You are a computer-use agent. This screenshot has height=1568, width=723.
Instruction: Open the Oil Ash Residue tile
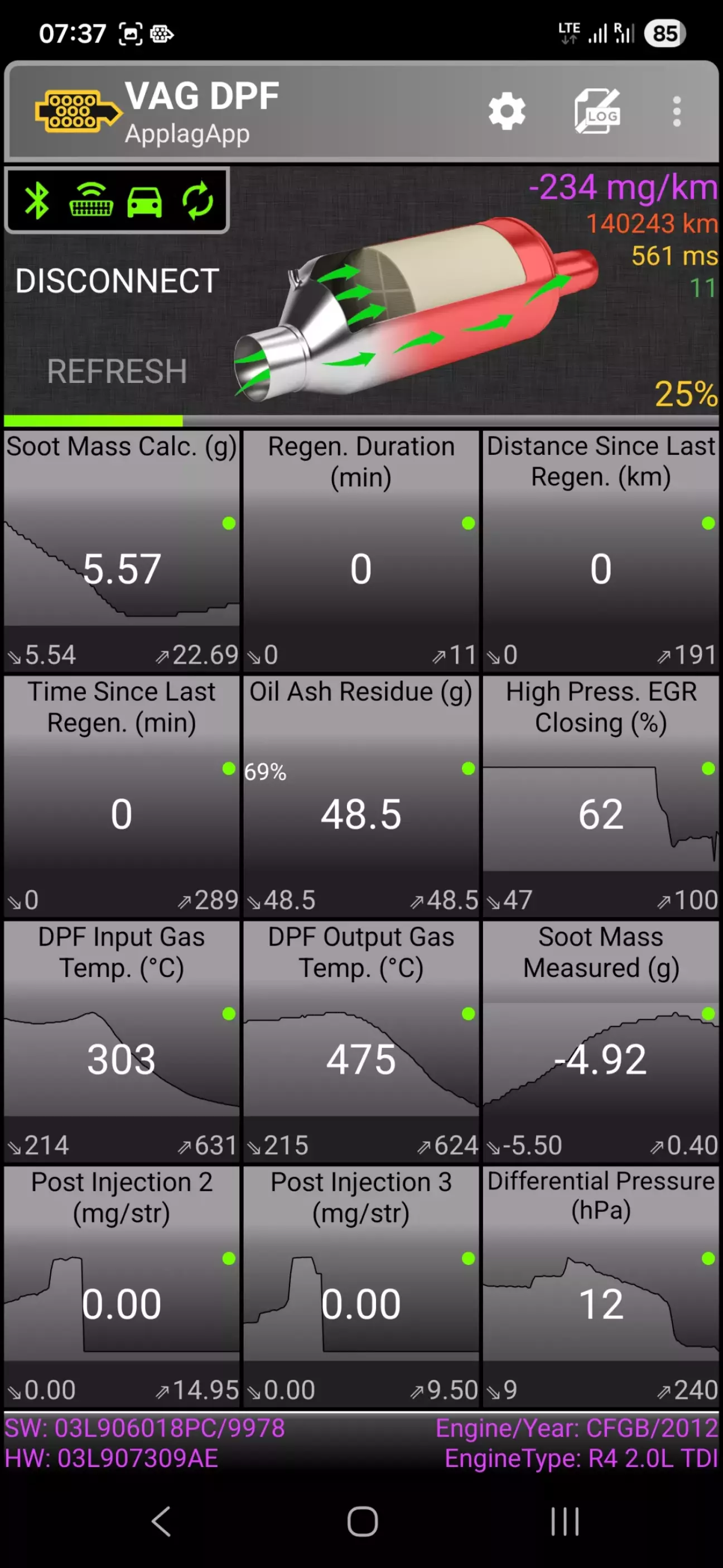[361, 796]
